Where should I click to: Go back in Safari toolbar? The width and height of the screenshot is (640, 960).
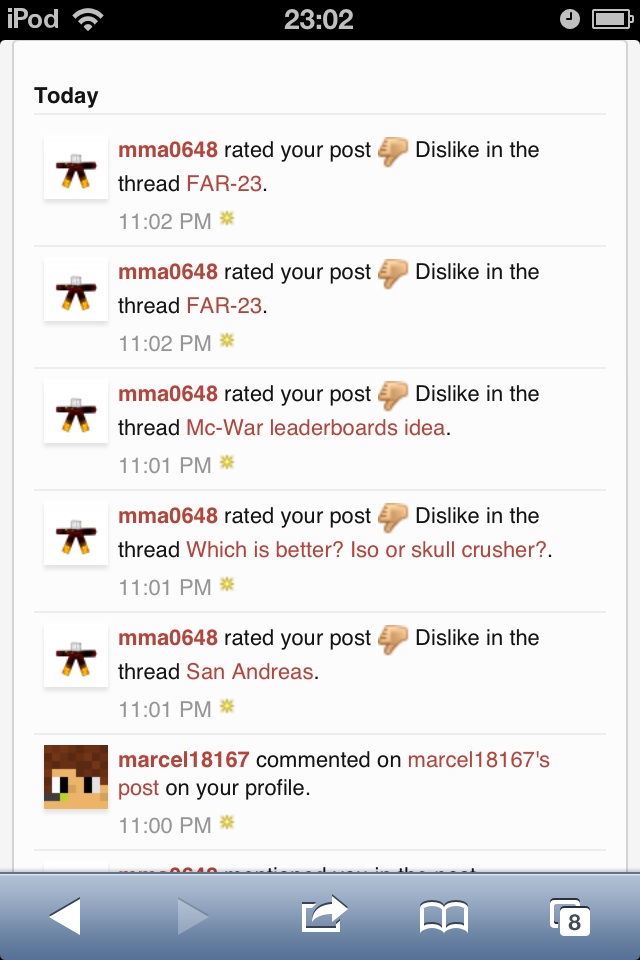(x=65, y=916)
